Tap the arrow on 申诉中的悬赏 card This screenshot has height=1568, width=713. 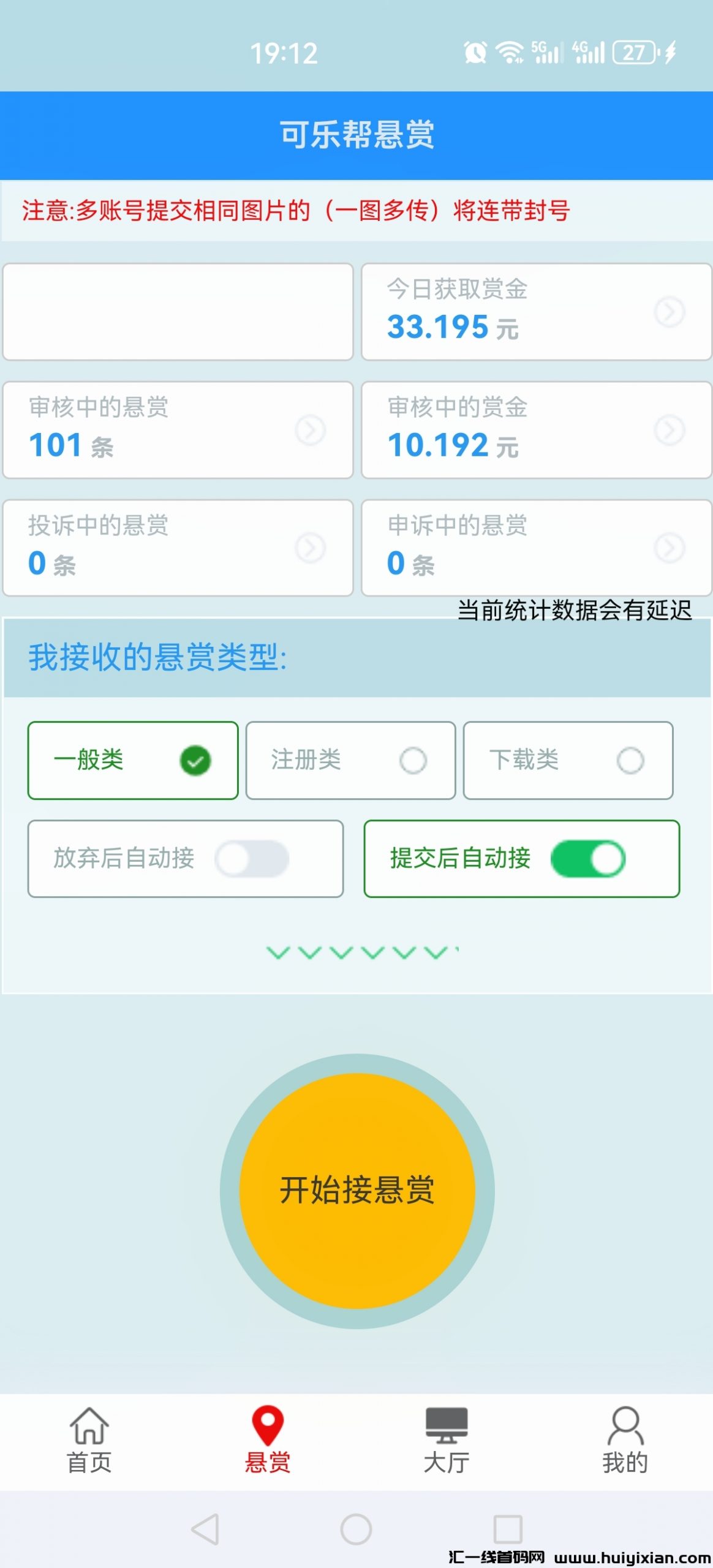pos(668,549)
